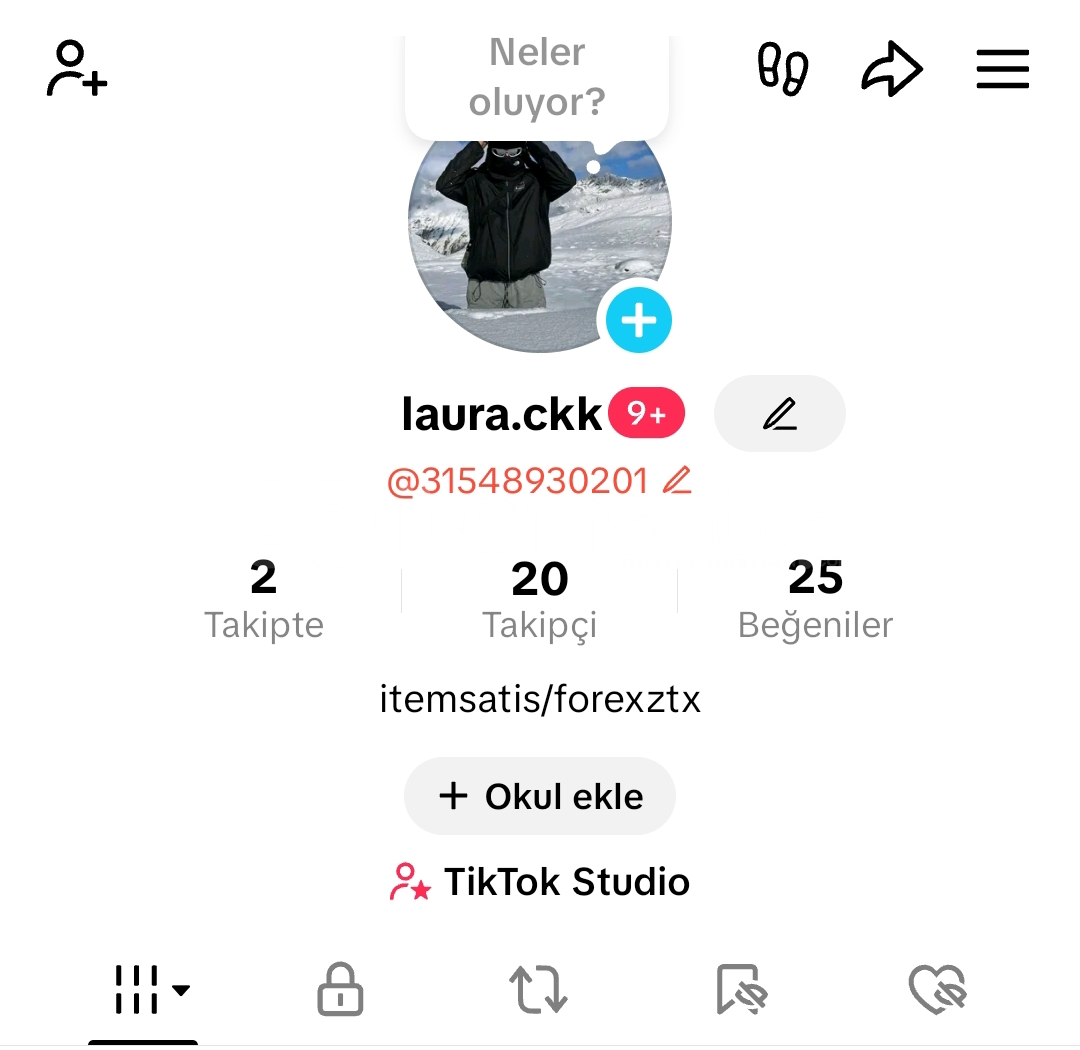The height and width of the screenshot is (1050, 1080).
Task: Open profile views footprints icon
Action: click(782, 70)
